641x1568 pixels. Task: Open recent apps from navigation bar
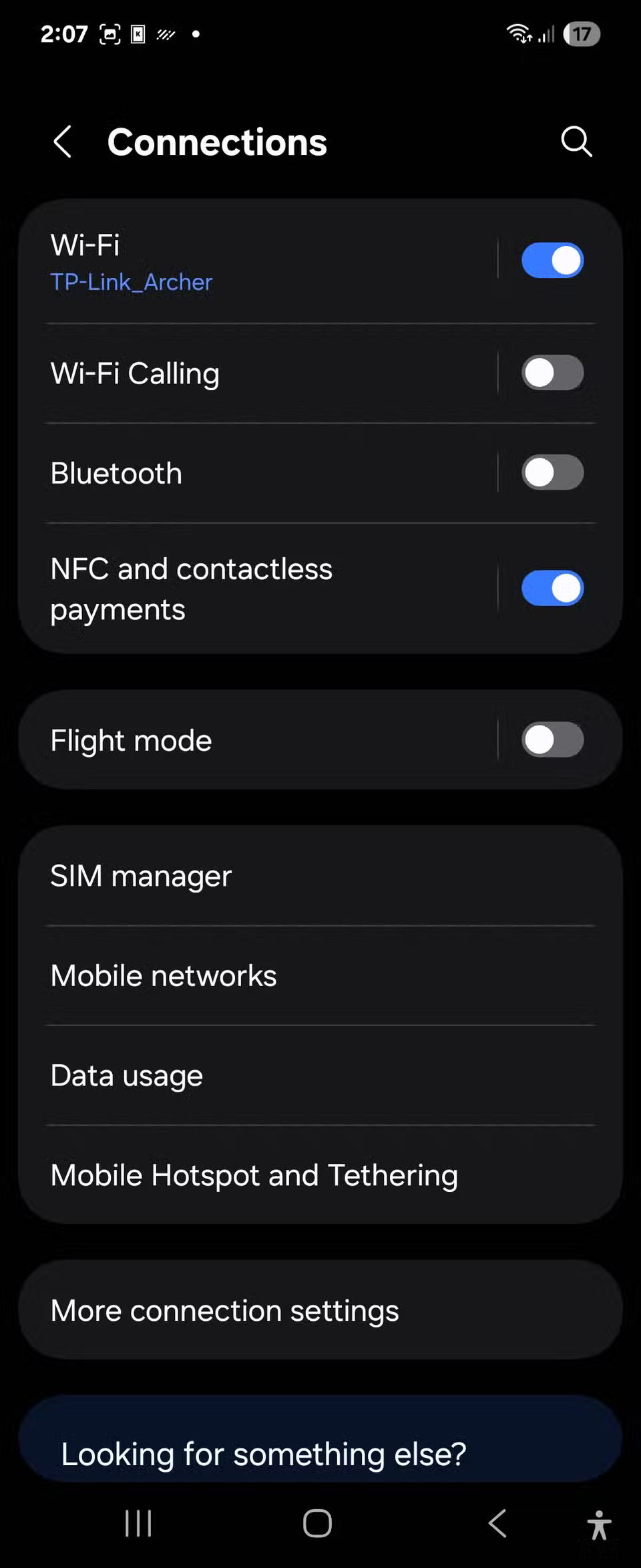click(x=137, y=1524)
